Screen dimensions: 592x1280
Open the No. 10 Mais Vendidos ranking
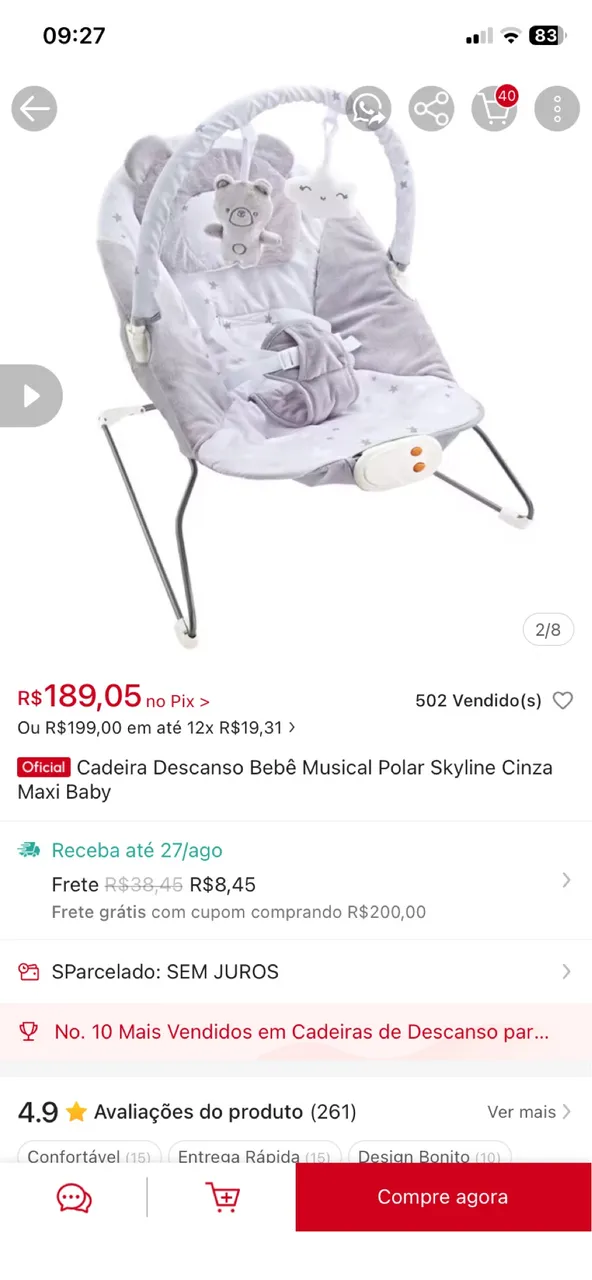click(296, 1031)
